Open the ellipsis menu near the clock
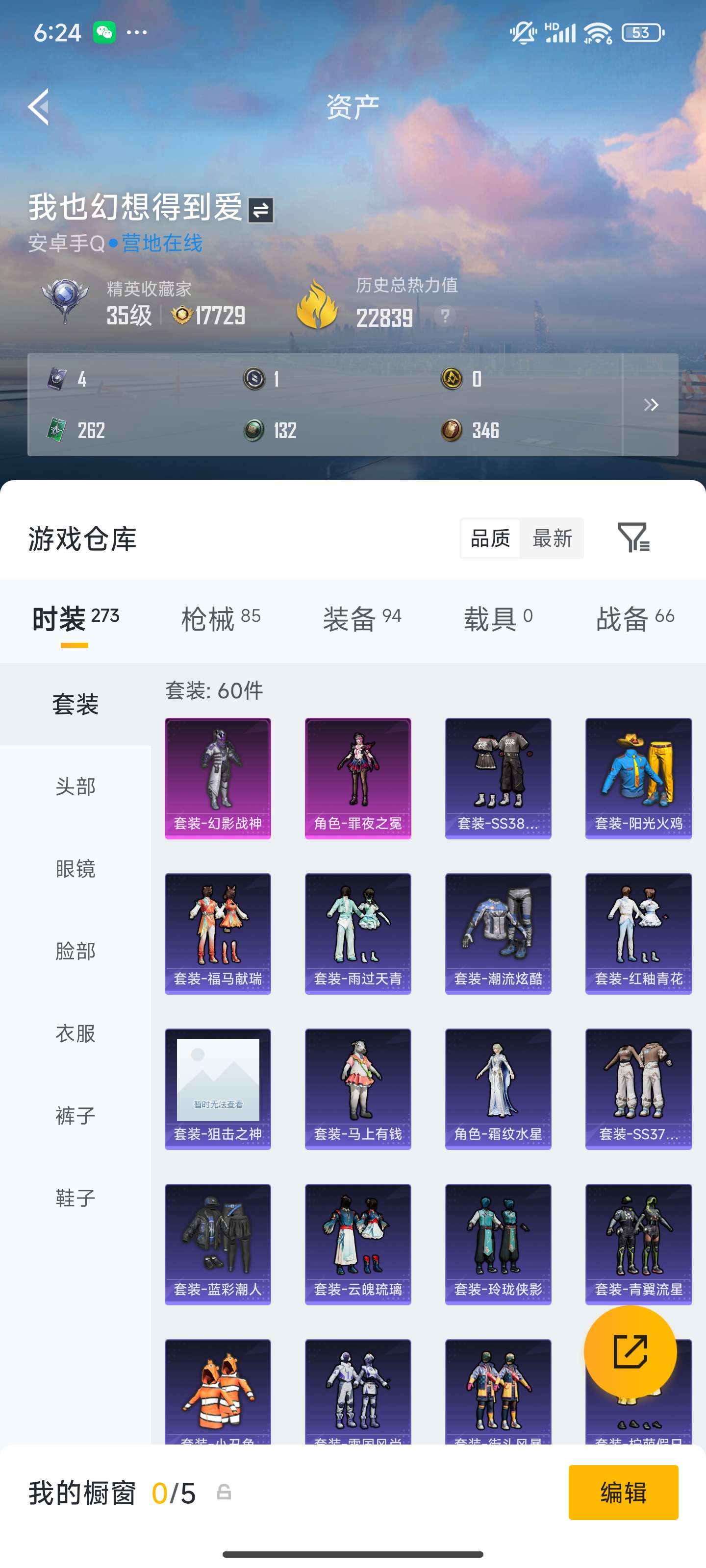 137,32
